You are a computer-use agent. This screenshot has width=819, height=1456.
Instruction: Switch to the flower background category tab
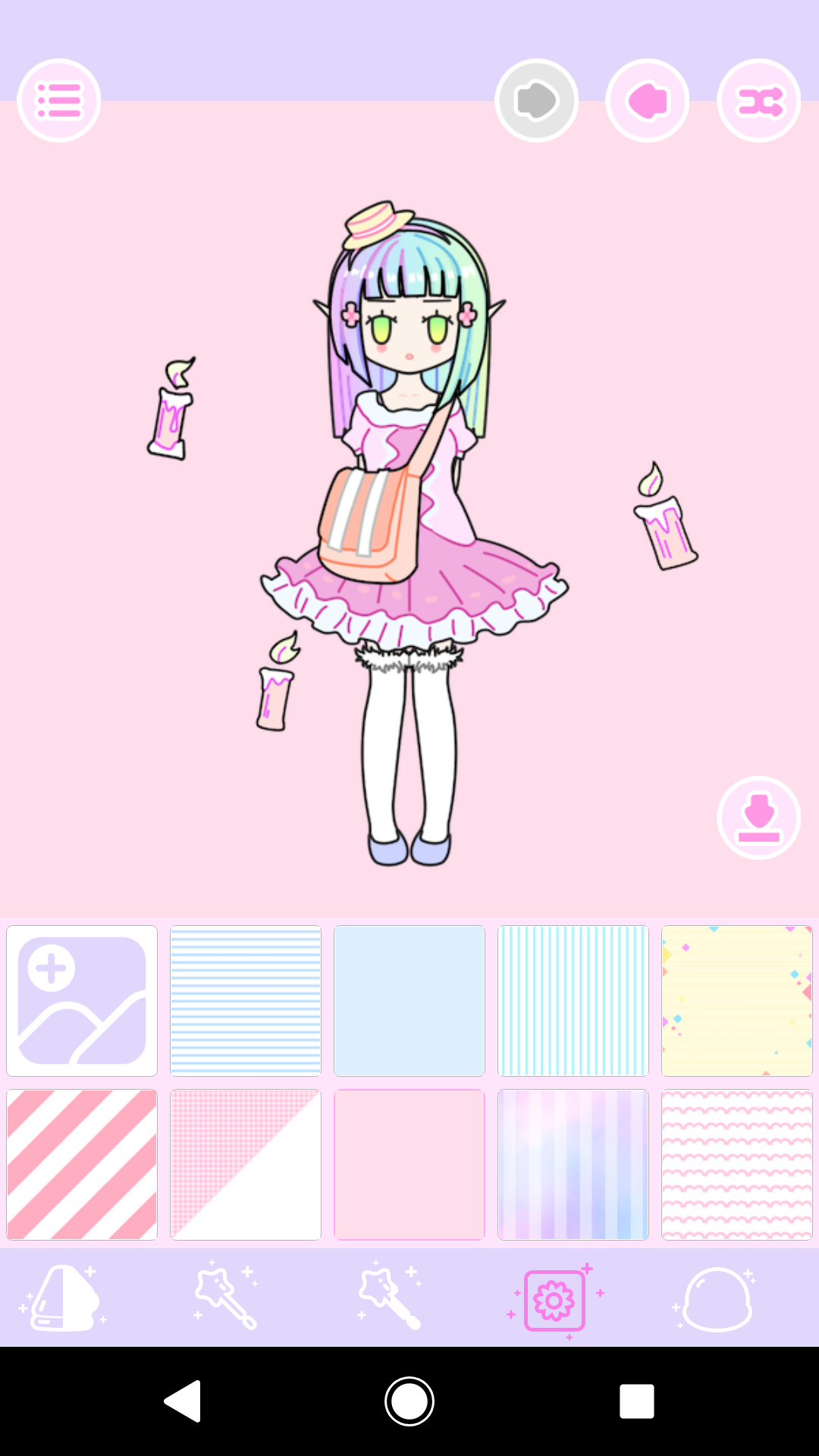pos(554,1297)
